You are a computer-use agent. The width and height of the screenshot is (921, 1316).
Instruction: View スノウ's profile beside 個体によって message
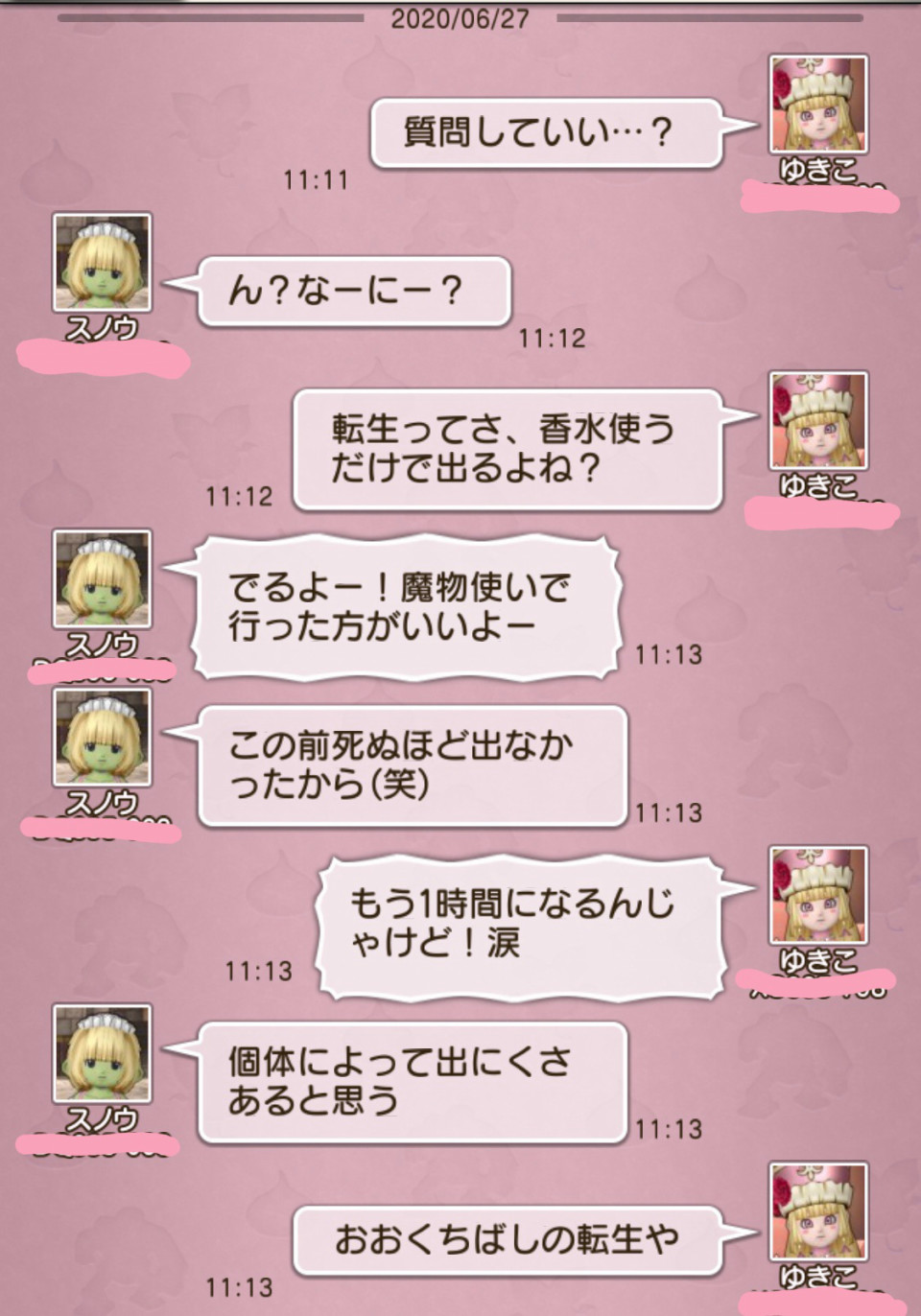pos(102,1053)
